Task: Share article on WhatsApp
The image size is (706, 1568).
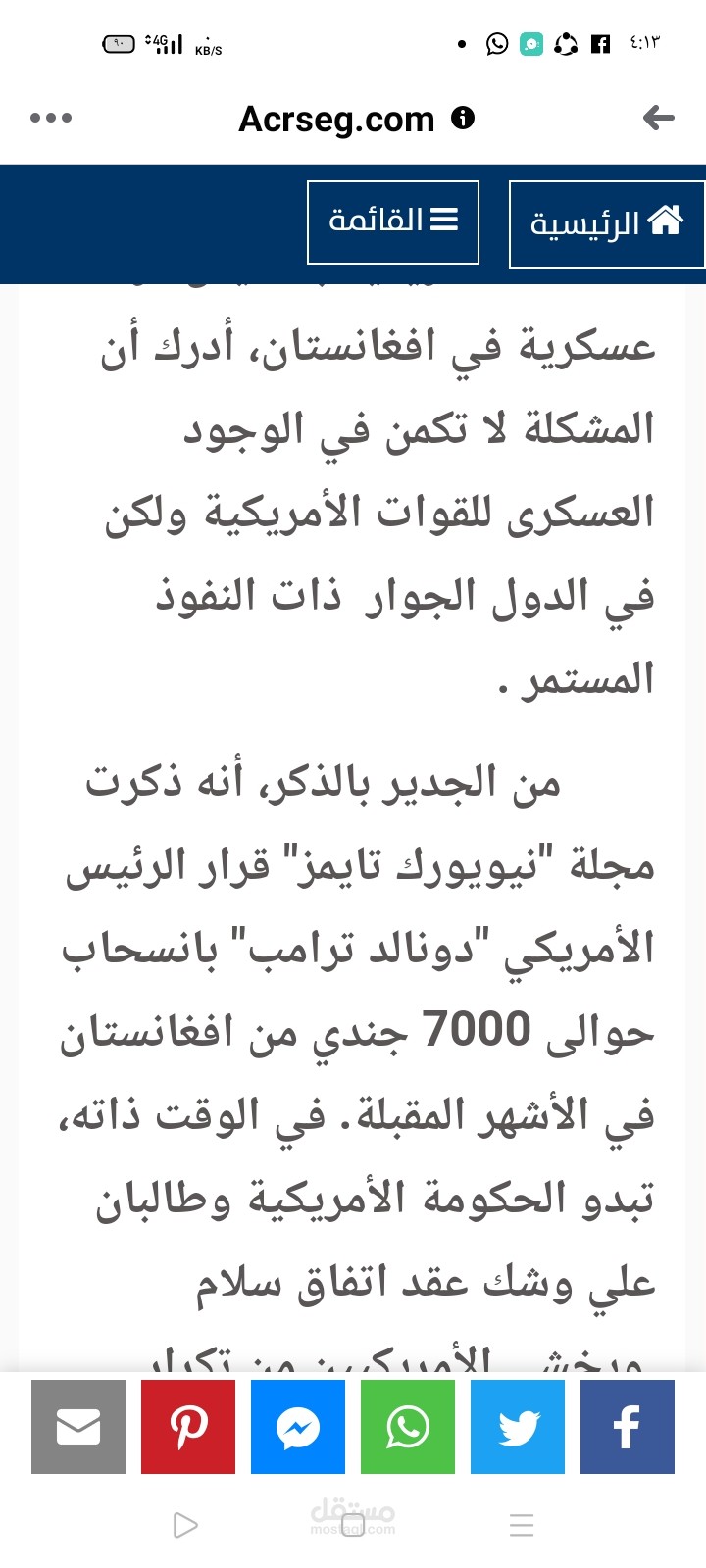Action: [x=408, y=1426]
